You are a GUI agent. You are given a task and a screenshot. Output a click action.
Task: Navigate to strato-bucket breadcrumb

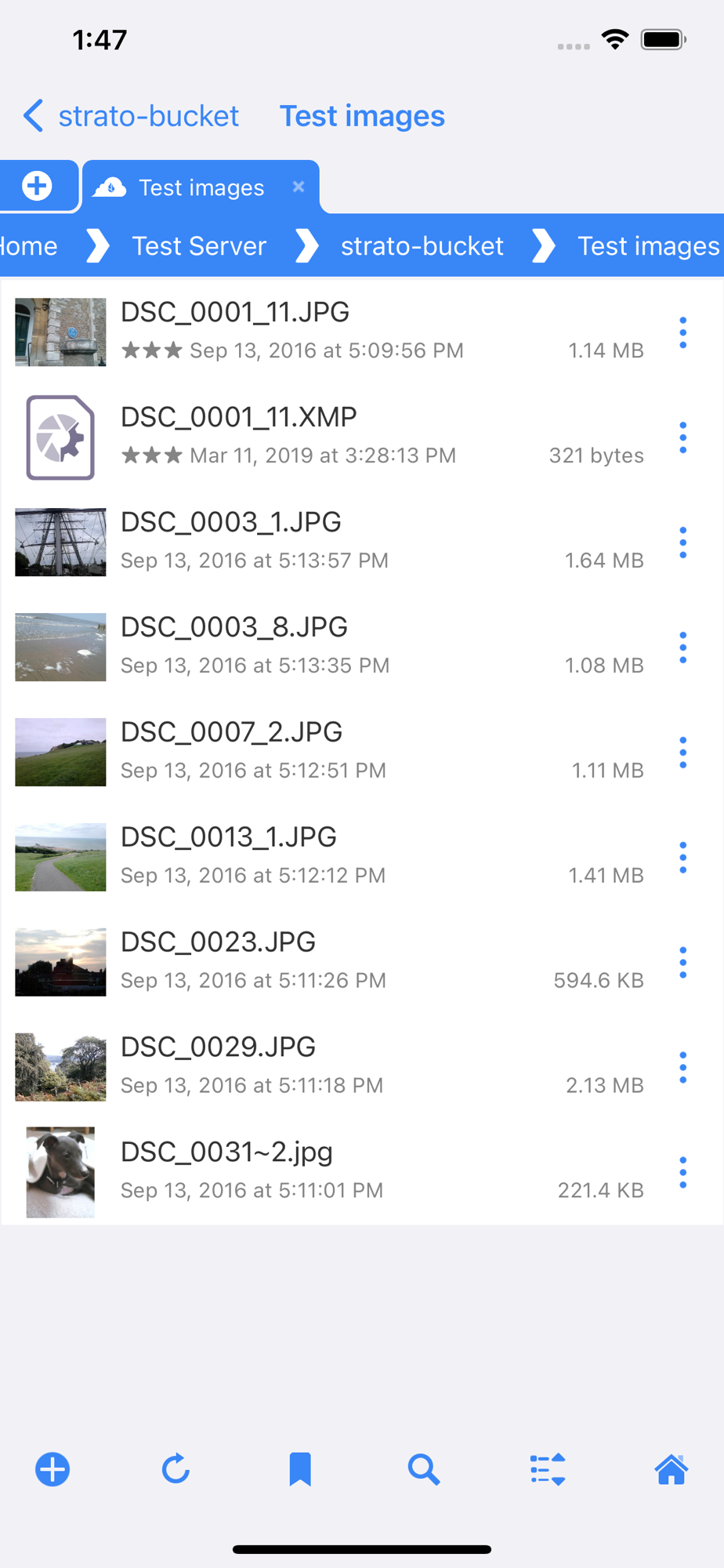(422, 246)
